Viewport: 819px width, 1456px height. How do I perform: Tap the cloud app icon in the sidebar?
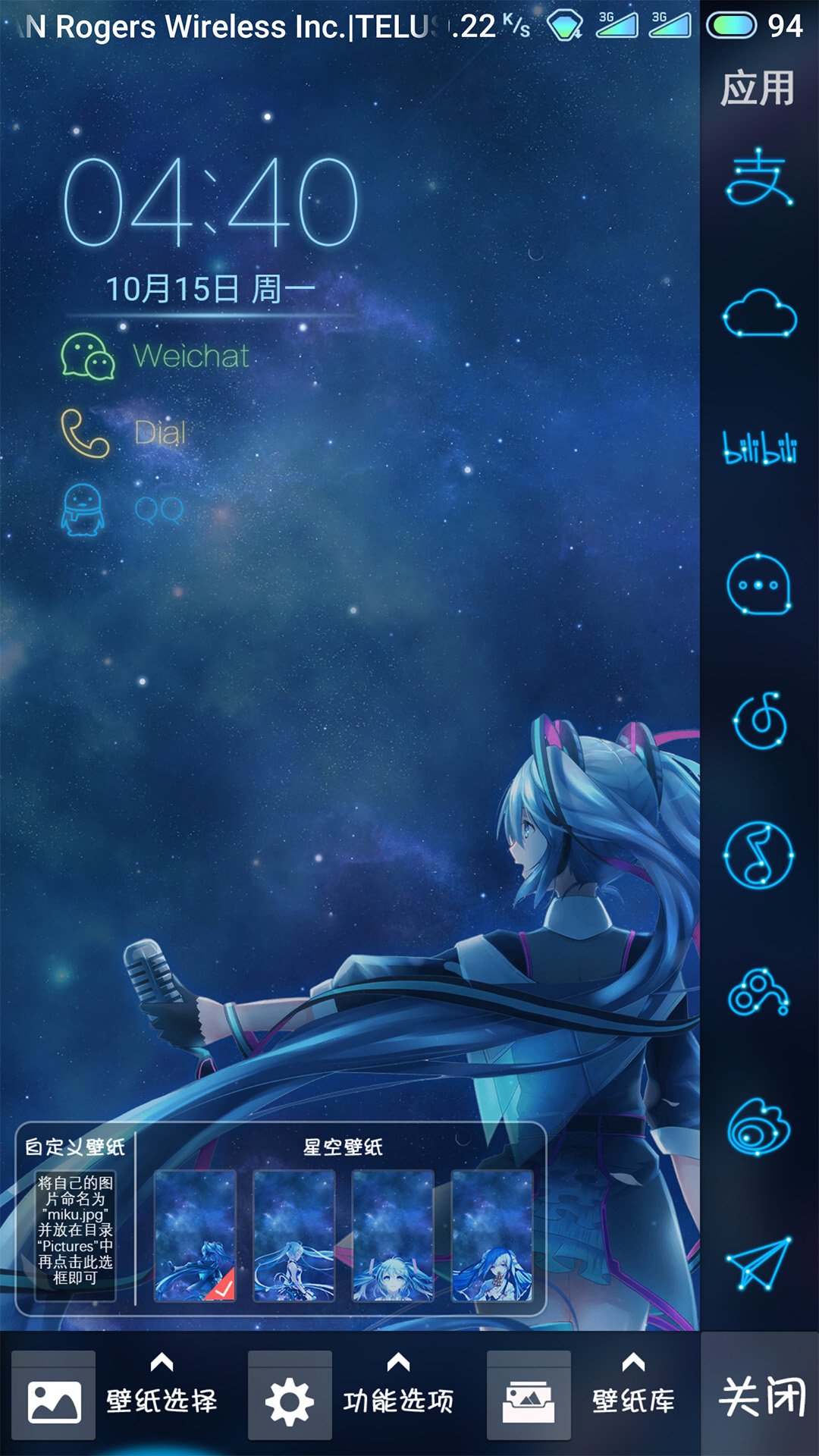click(759, 313)
